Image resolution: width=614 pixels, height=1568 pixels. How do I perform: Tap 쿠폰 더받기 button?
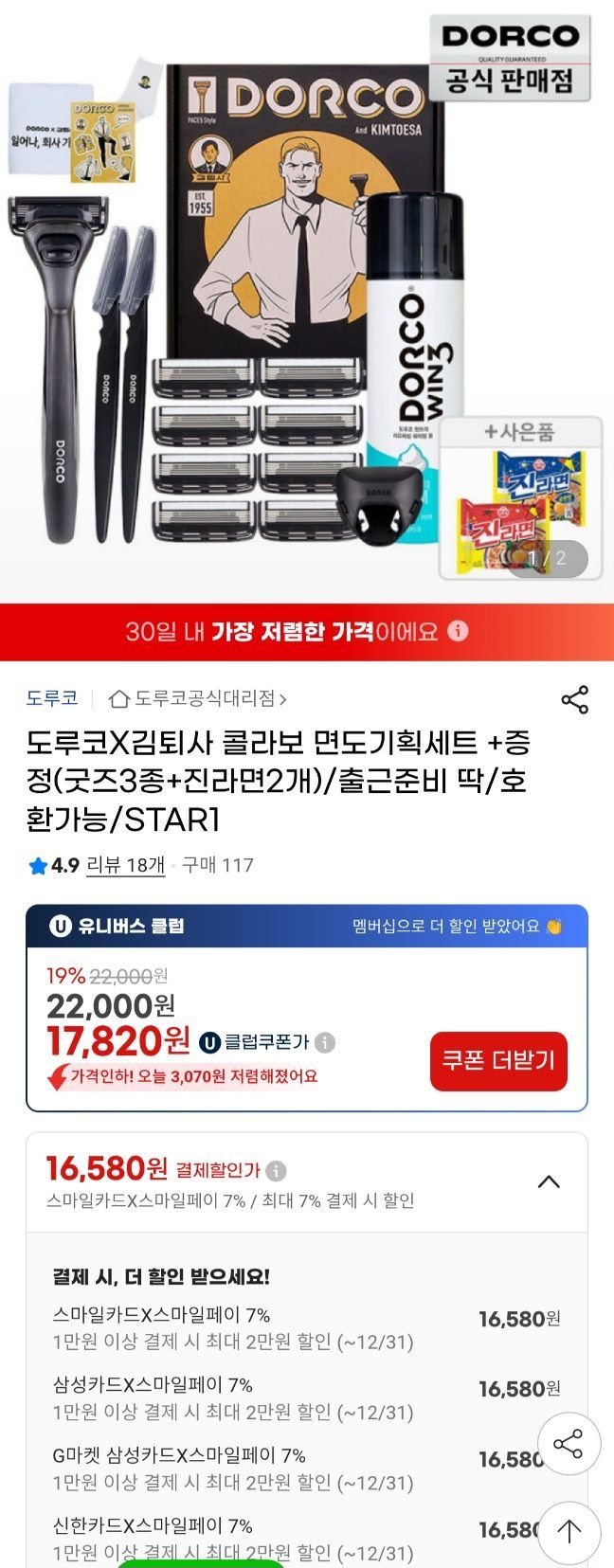(x=498, y=1060)
